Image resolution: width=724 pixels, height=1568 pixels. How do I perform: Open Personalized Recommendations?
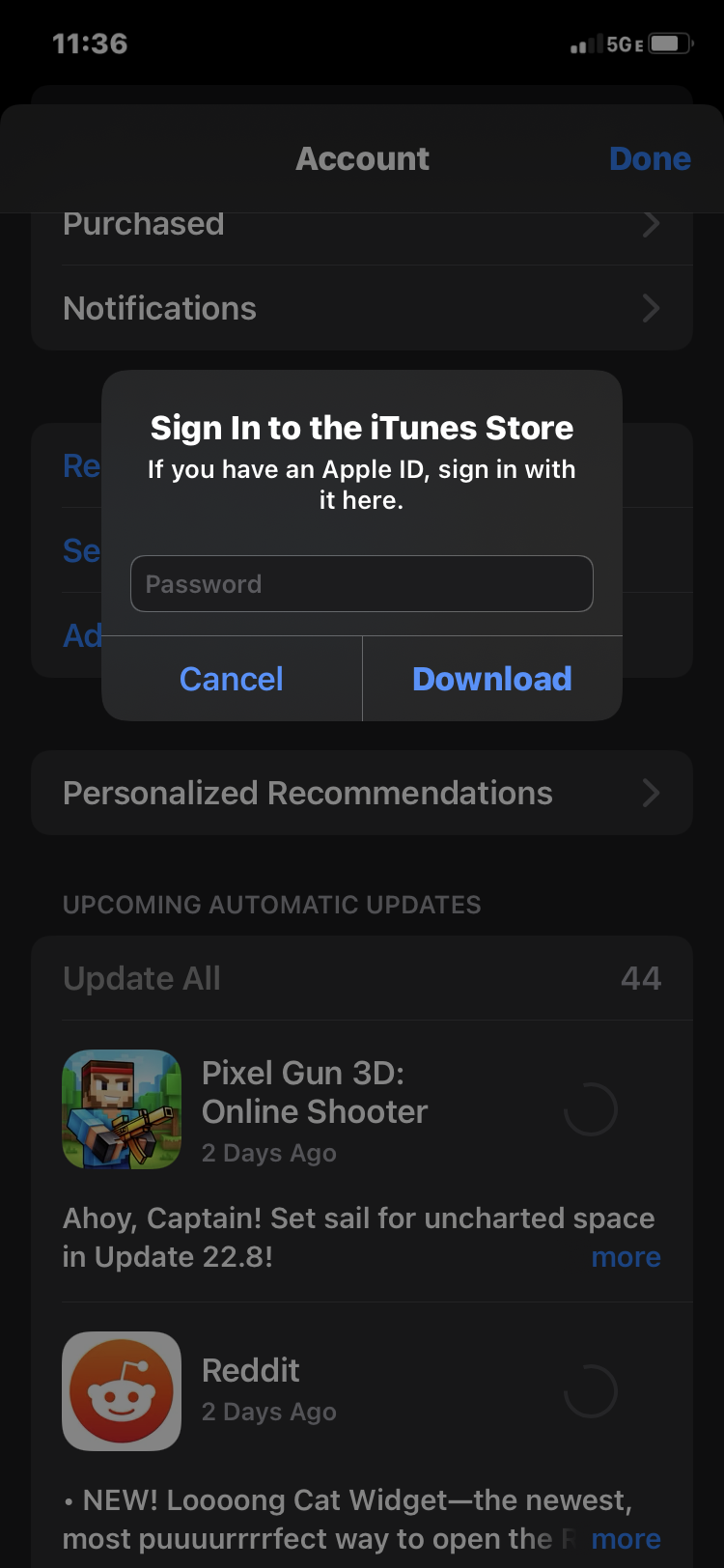[362, 793]
